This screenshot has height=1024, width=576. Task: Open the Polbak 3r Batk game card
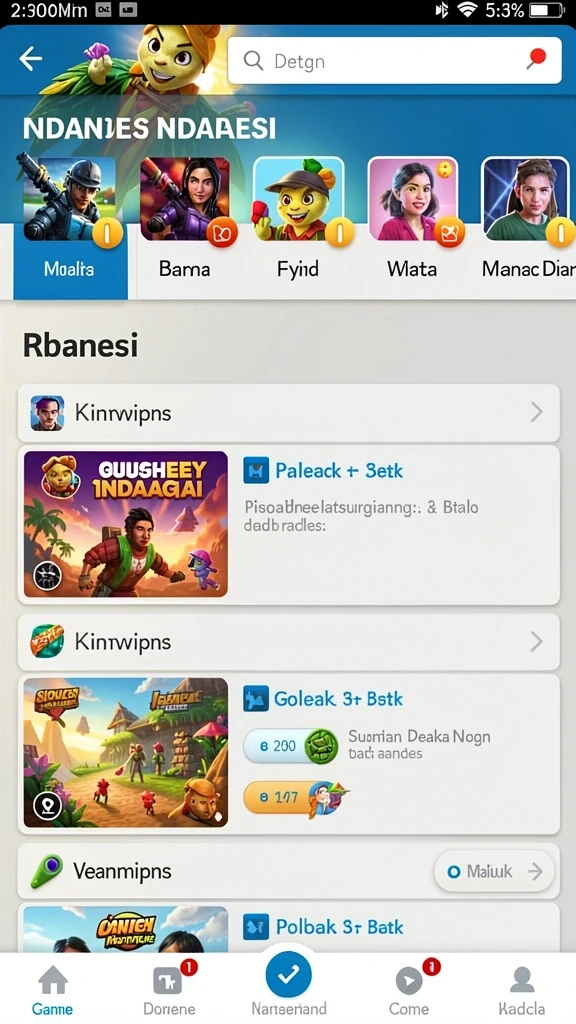[289, 927]
